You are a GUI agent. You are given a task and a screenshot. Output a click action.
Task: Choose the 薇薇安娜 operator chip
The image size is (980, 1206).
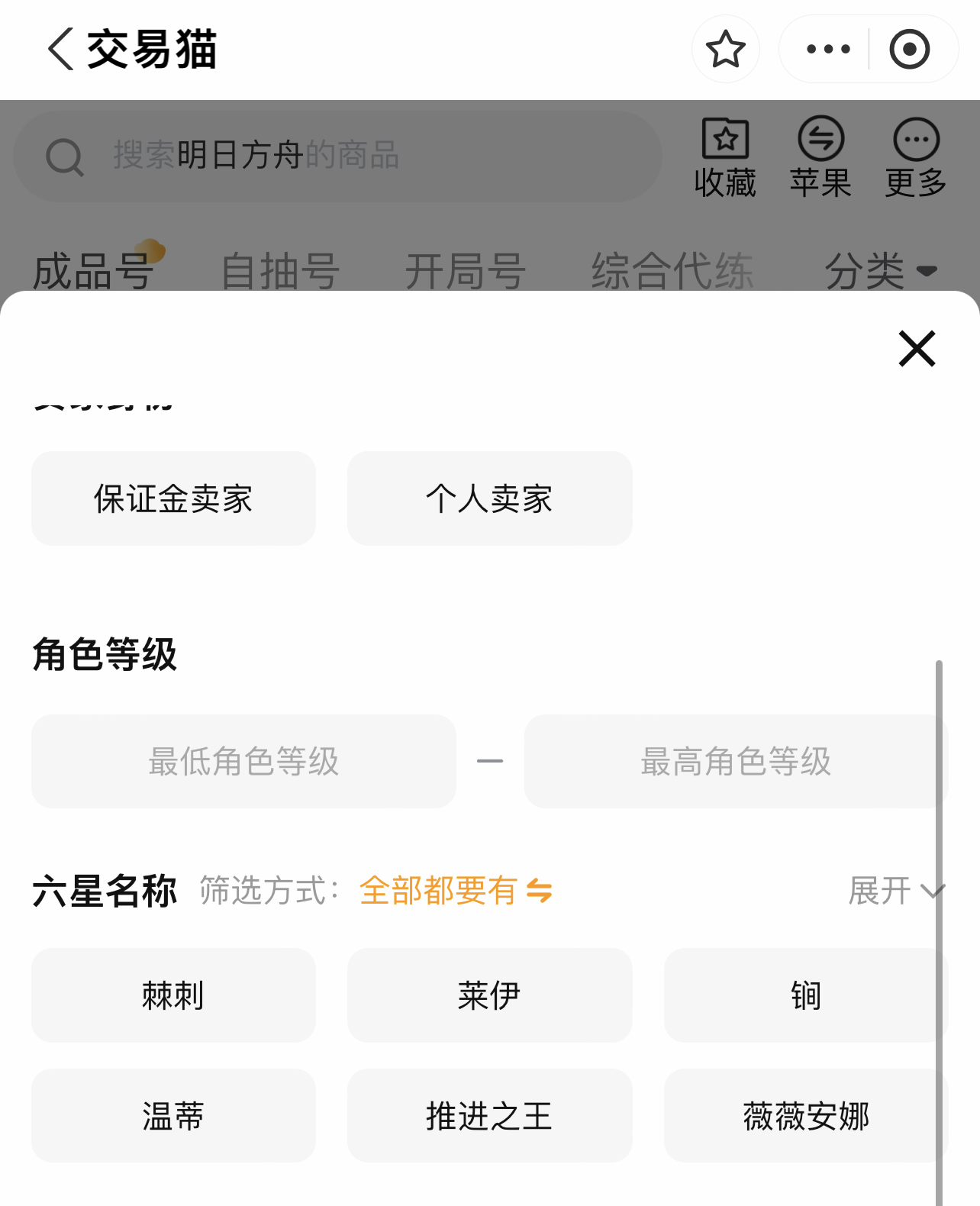tap(805, 1116)
